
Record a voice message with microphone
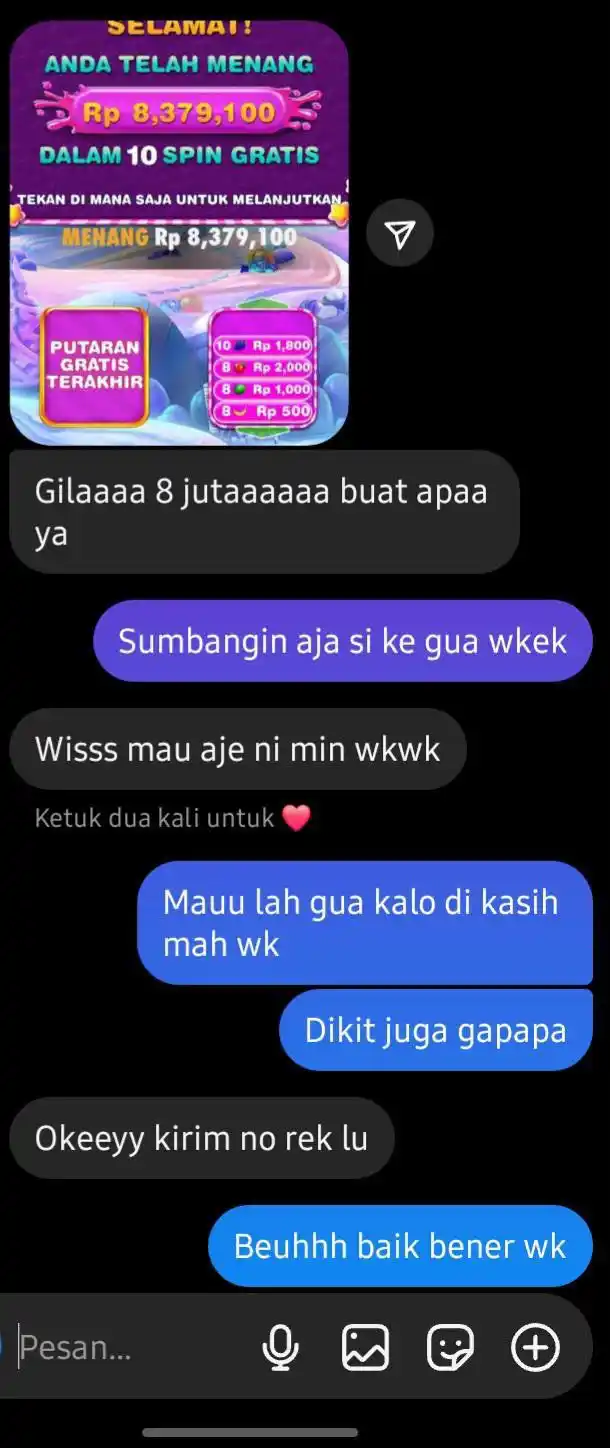click(x=281, y=1348)
